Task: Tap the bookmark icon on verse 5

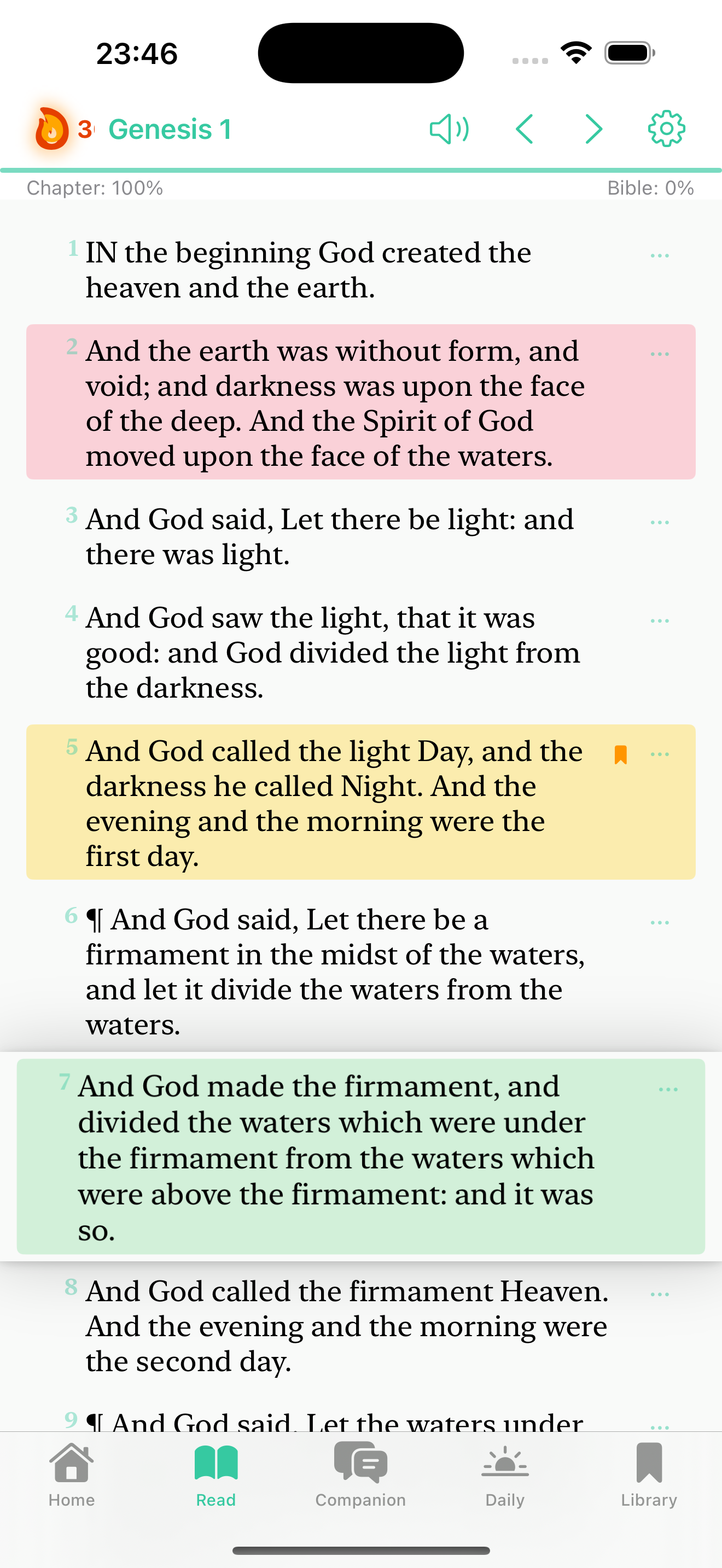Action: click(x=620, y=755)
